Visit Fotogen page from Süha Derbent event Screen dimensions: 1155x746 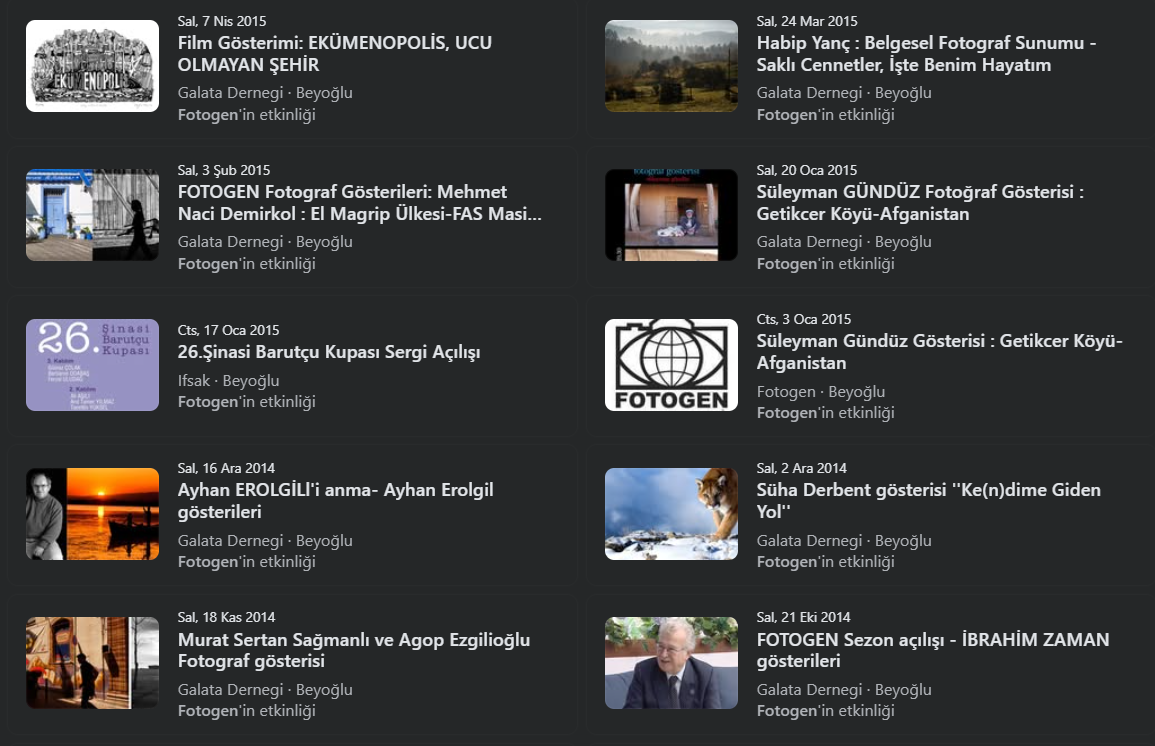(784, 562)
